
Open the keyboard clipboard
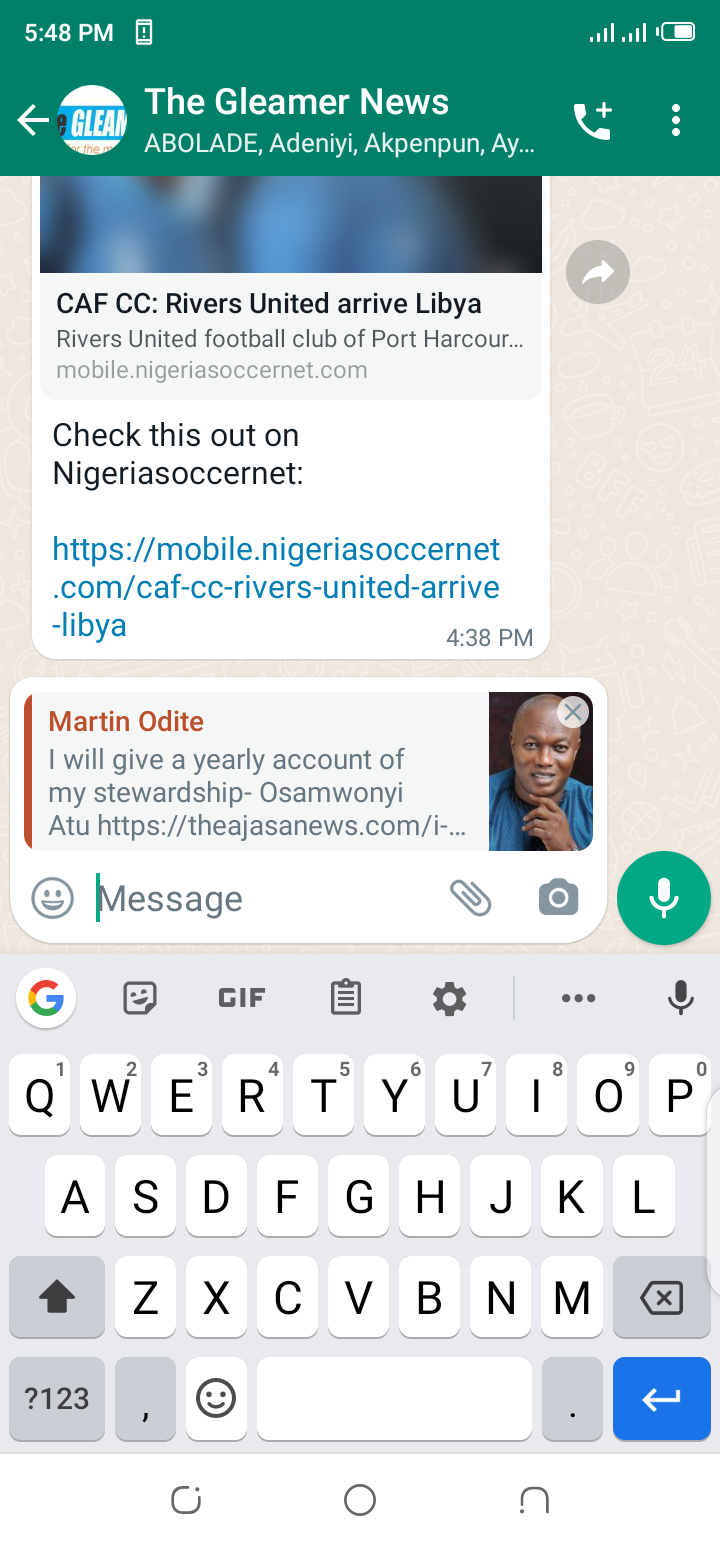(346, 997)
